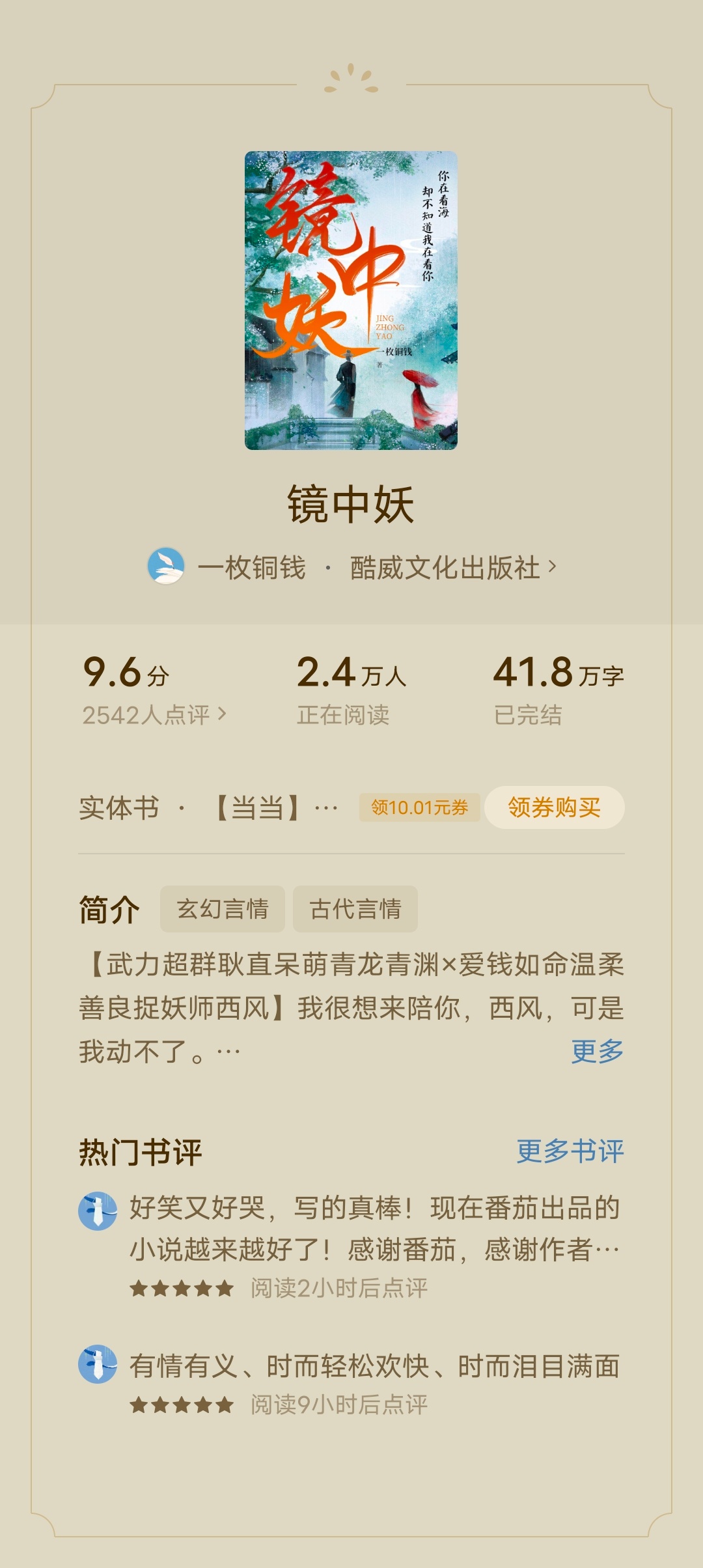View the 2542人点评 ratings
The height and width of the screenshot is (1568, 703).
[154, 715]
